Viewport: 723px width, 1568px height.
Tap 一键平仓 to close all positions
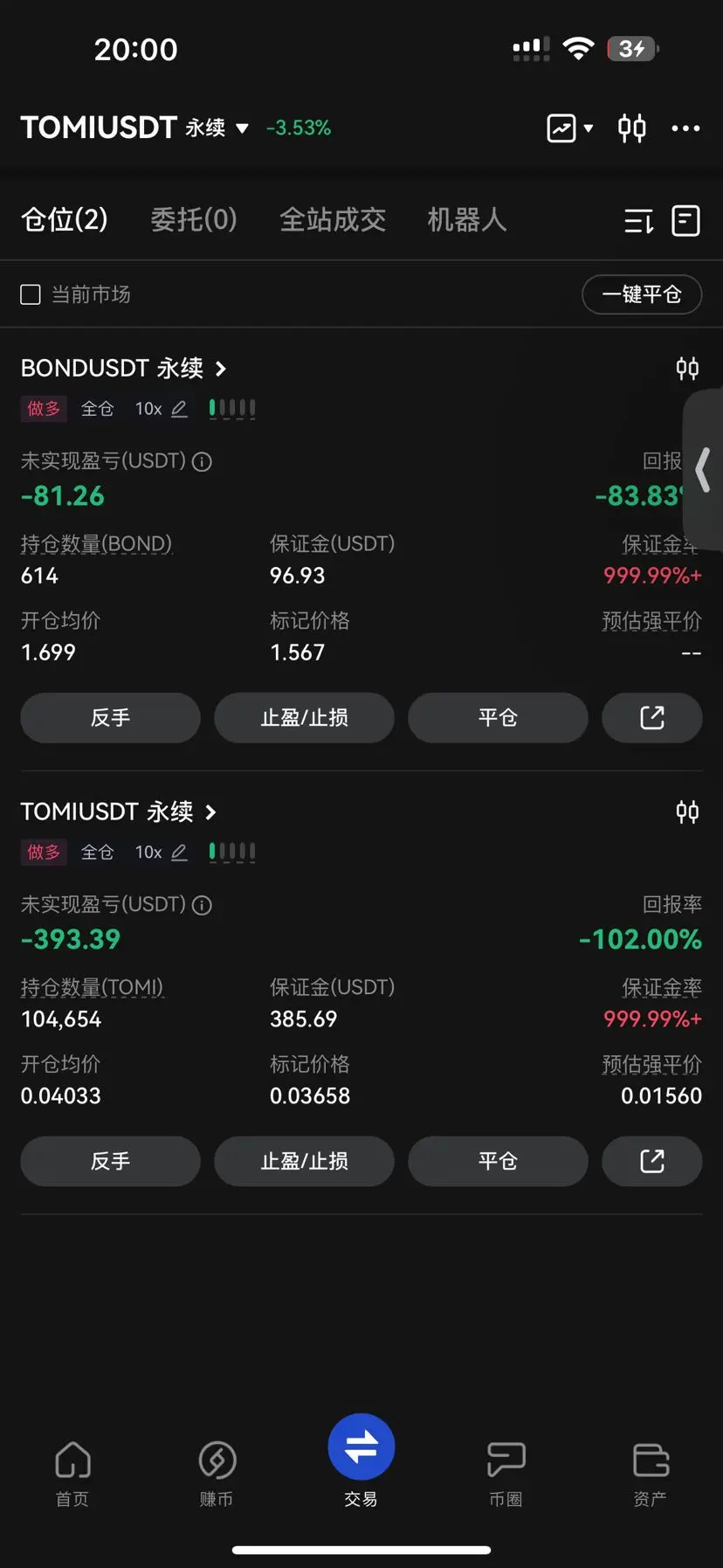coord(642,294)
